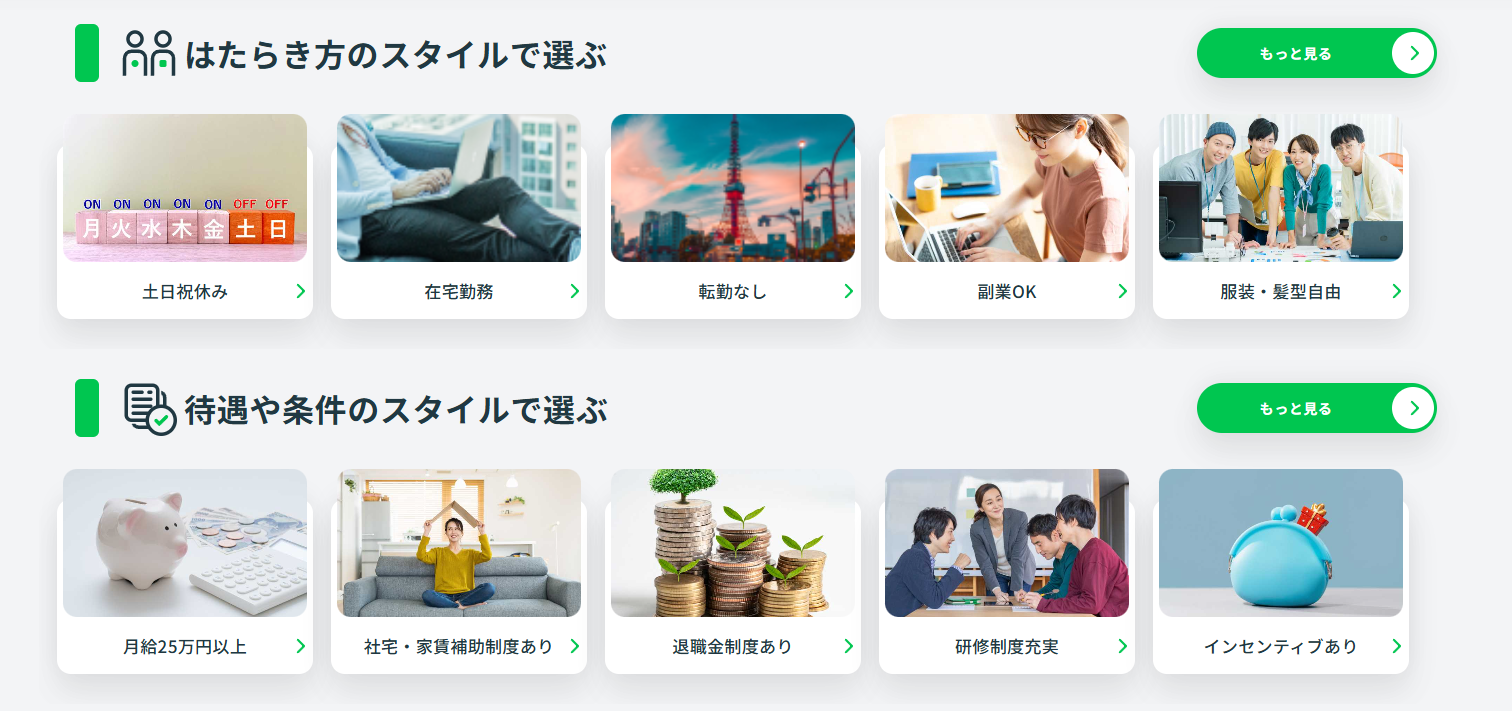Tap もっと見る beside はたらき方のスタイルで選ぶ

[1316, 53]
